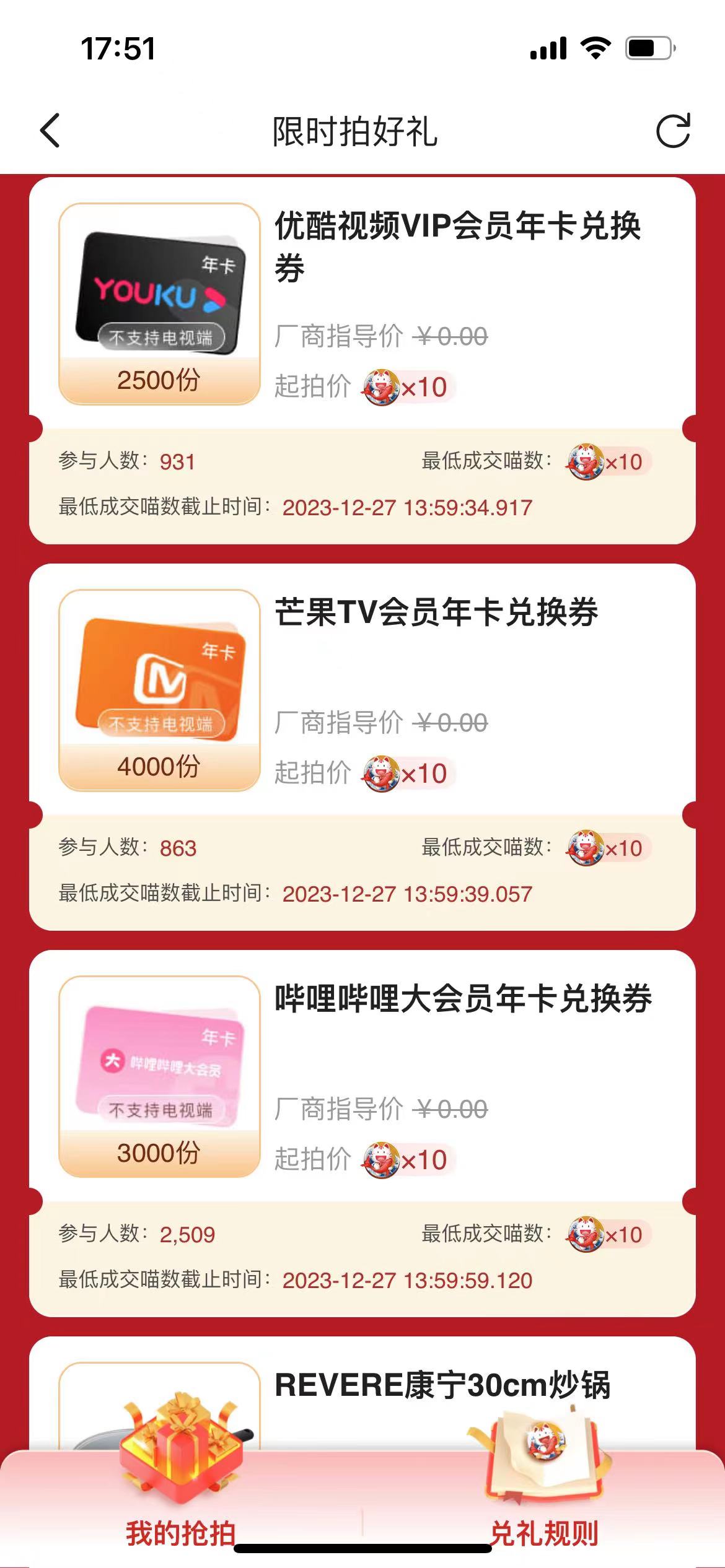Open the 优酷视频VIP会员年卡兑换券 auction card
This screenshot has height=1568, width=725.
pos(457,246)
